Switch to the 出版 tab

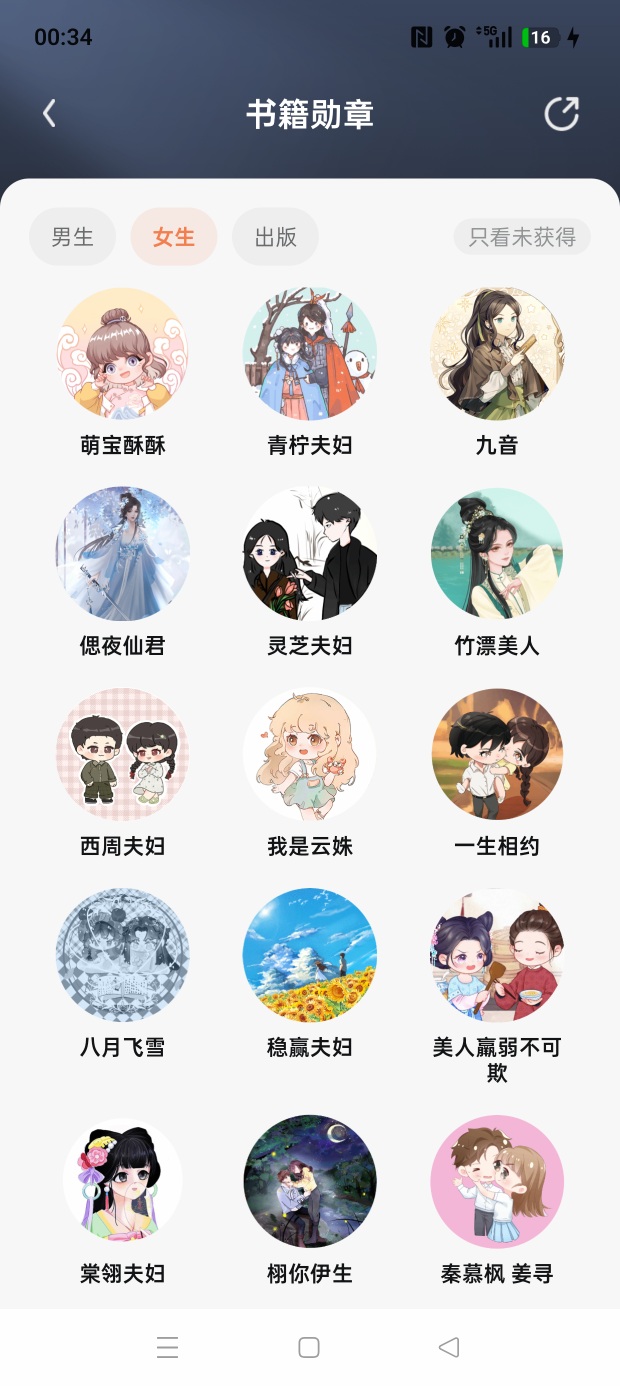275,237
